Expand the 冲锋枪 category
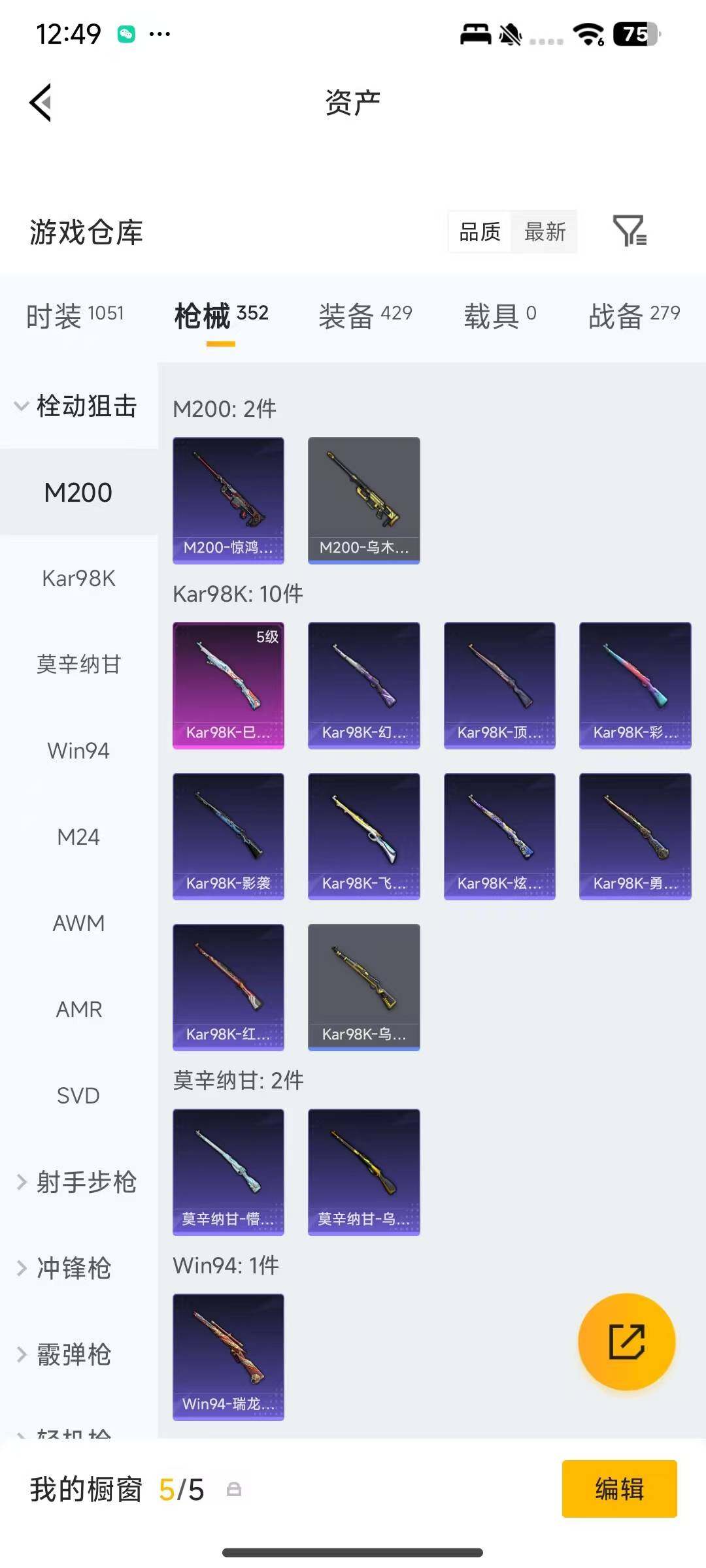706x1568 pixels. (65, 1268)
